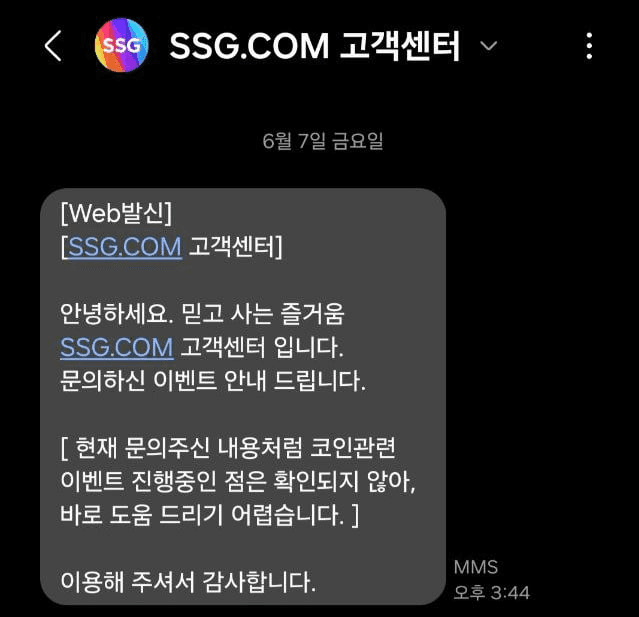Screen dimensions: 639x617
Task: Open the SSG.COM link before 고객센터 입니다
Action: [x=117, y=347]
